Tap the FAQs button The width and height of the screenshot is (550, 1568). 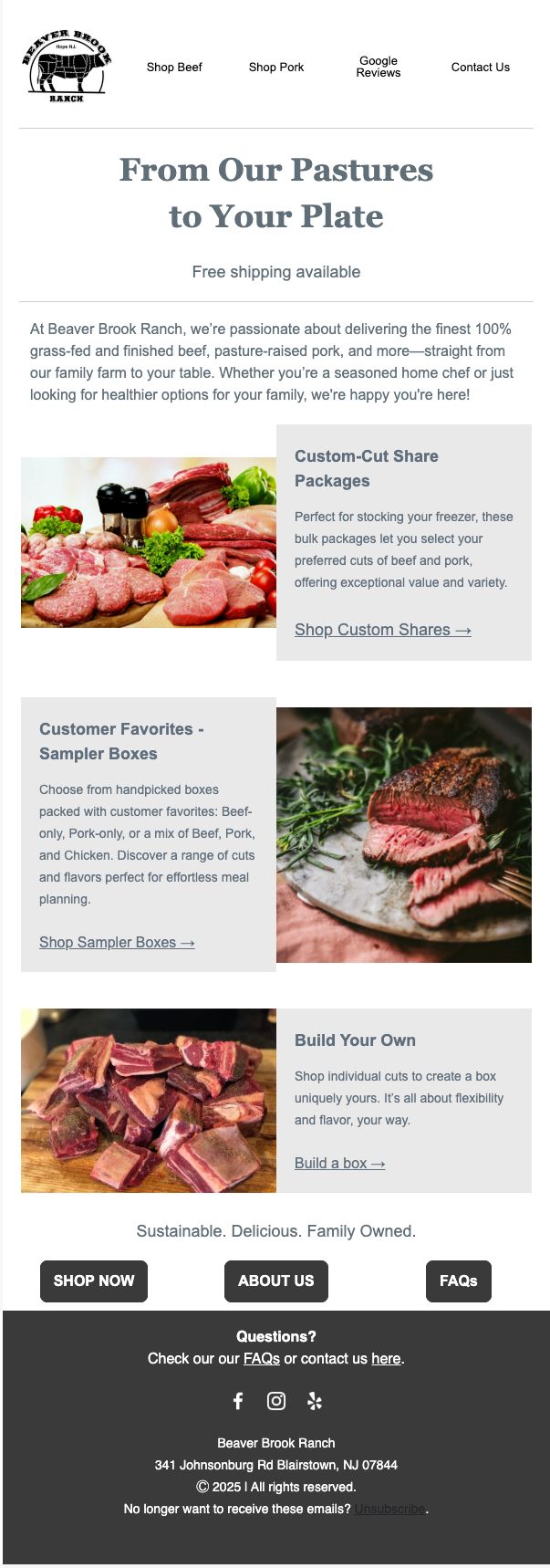458,1281
